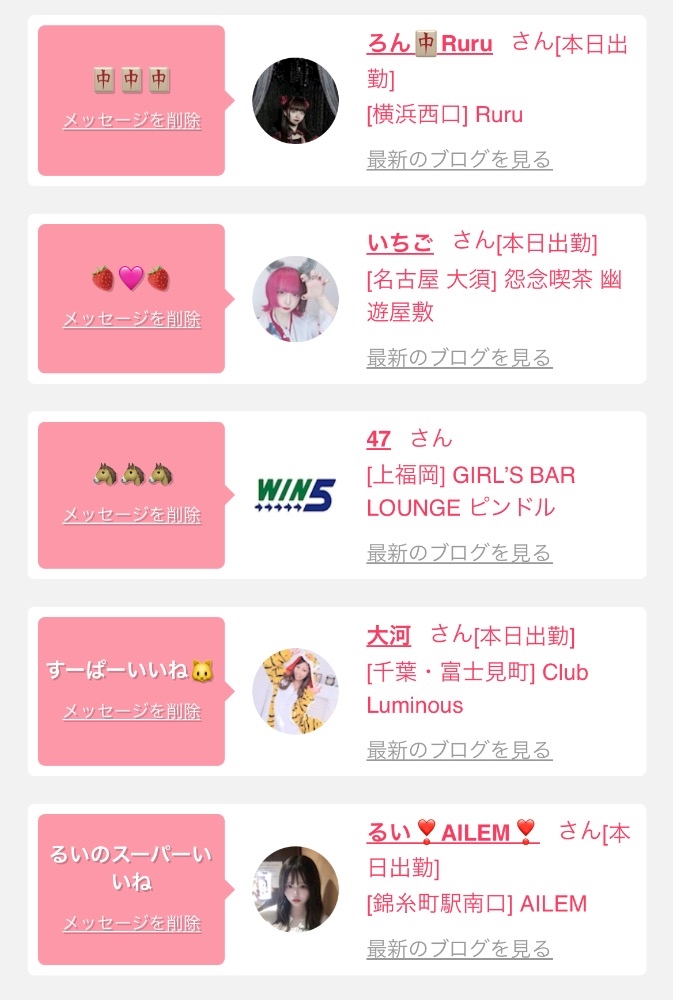
Task: View るい AILEM's latest blog
Action: click(x=459, y=948)
